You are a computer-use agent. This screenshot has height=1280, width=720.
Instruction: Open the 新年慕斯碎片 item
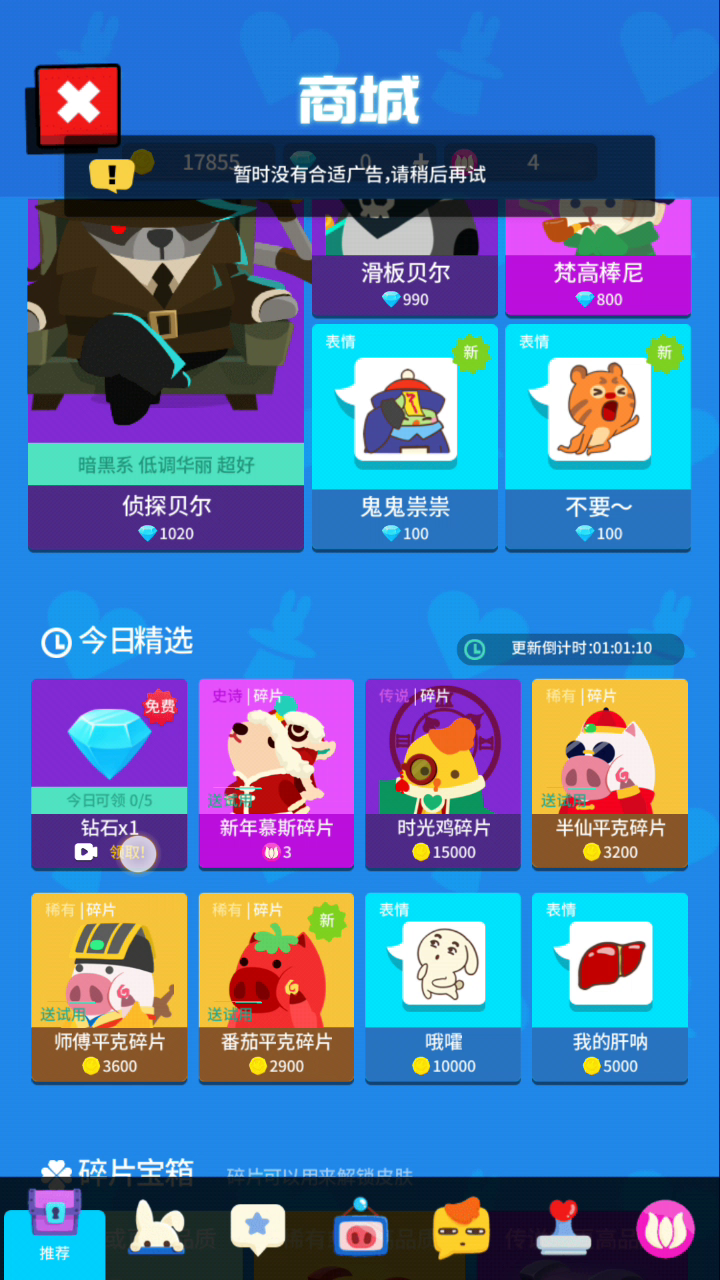(276, 774)
